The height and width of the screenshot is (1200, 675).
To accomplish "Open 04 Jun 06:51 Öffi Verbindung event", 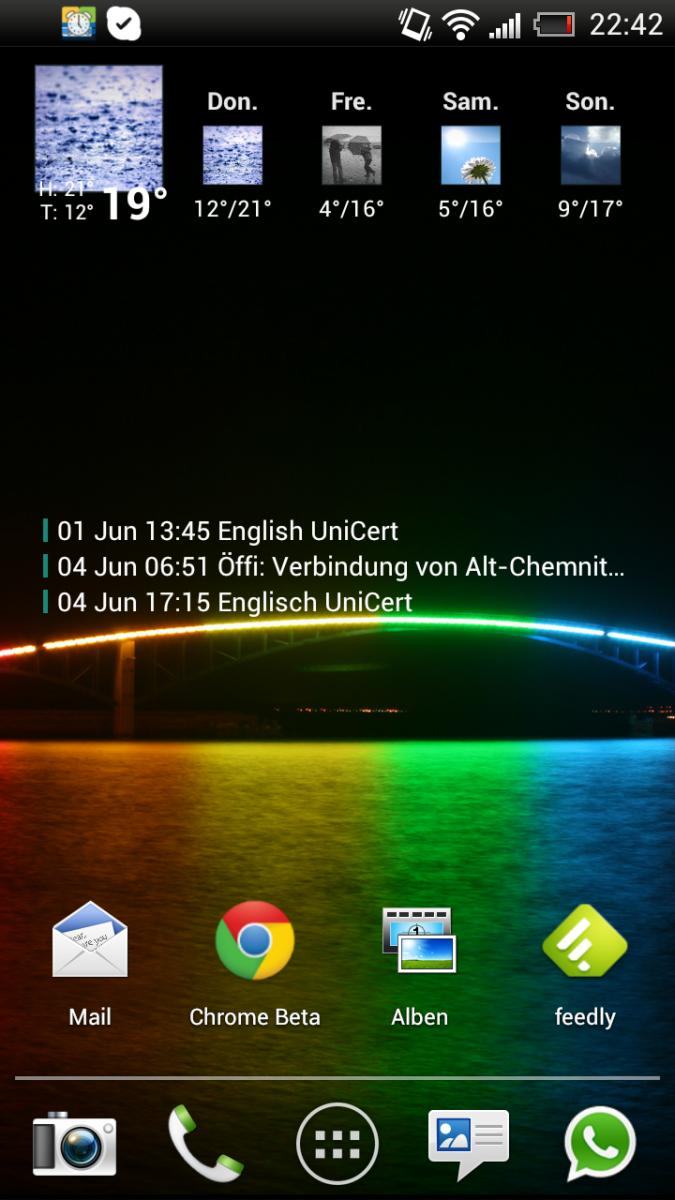I will pyautogui.click(x=340, y=567).
